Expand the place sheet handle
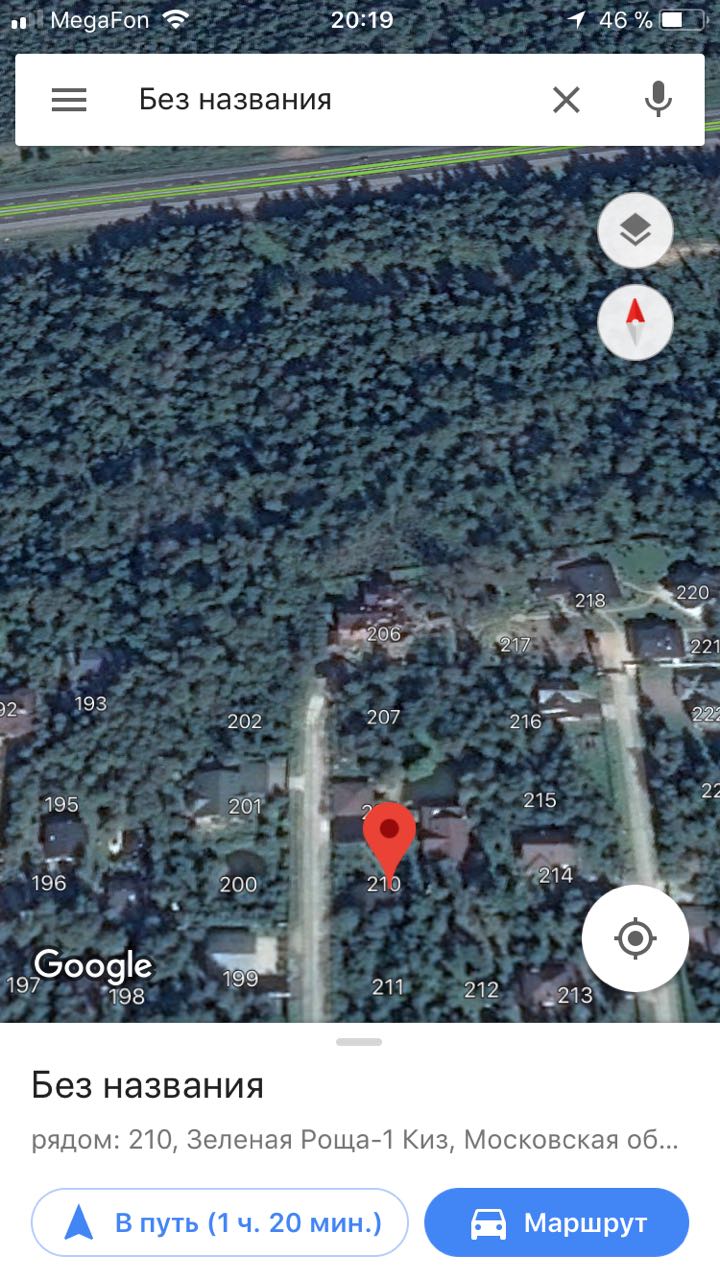Image resolution: width=720 pixels, height=1280 pixels. click(x=360, y=1042)
